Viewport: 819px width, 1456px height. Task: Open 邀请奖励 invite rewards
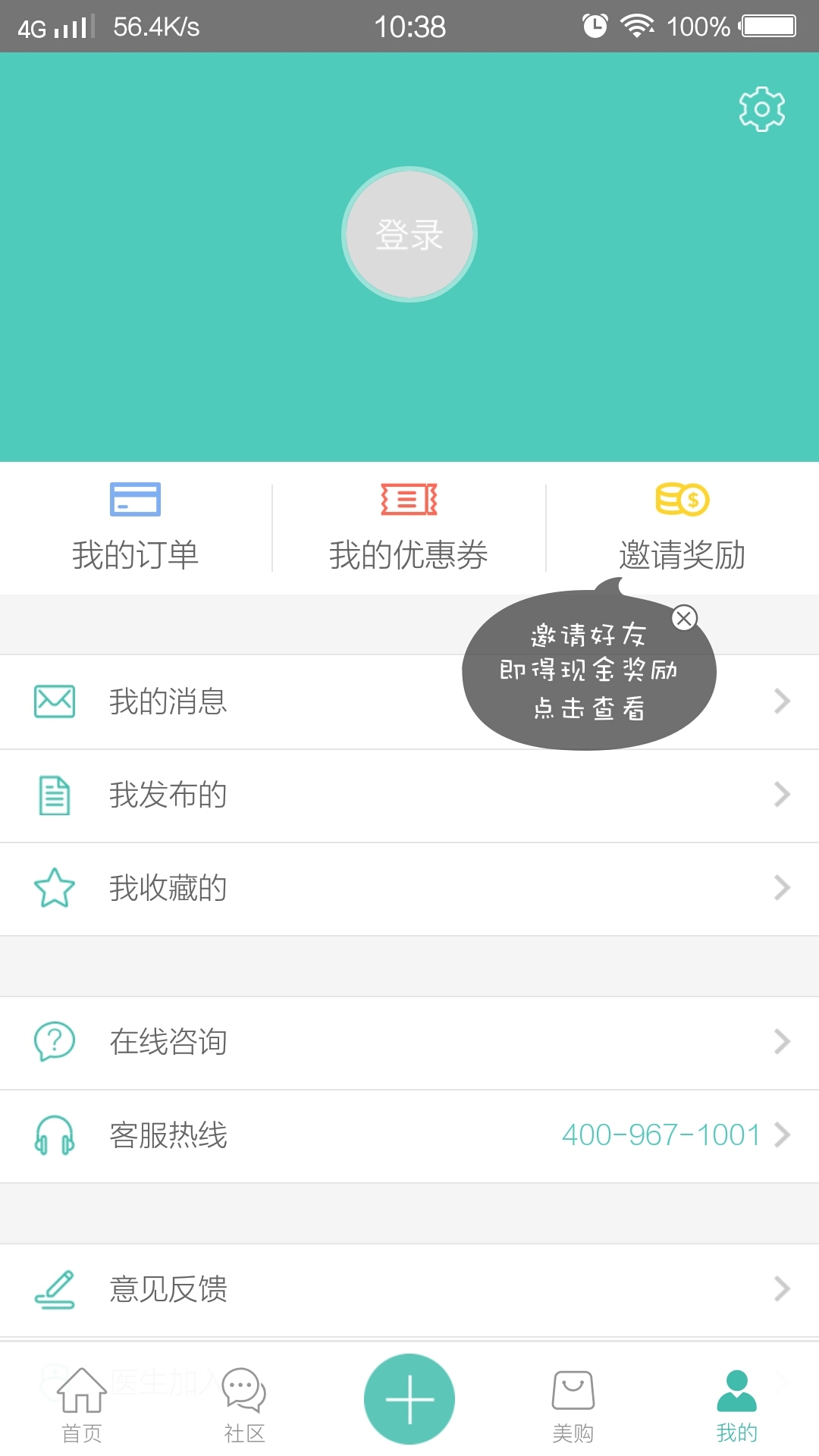coord(682,527)
